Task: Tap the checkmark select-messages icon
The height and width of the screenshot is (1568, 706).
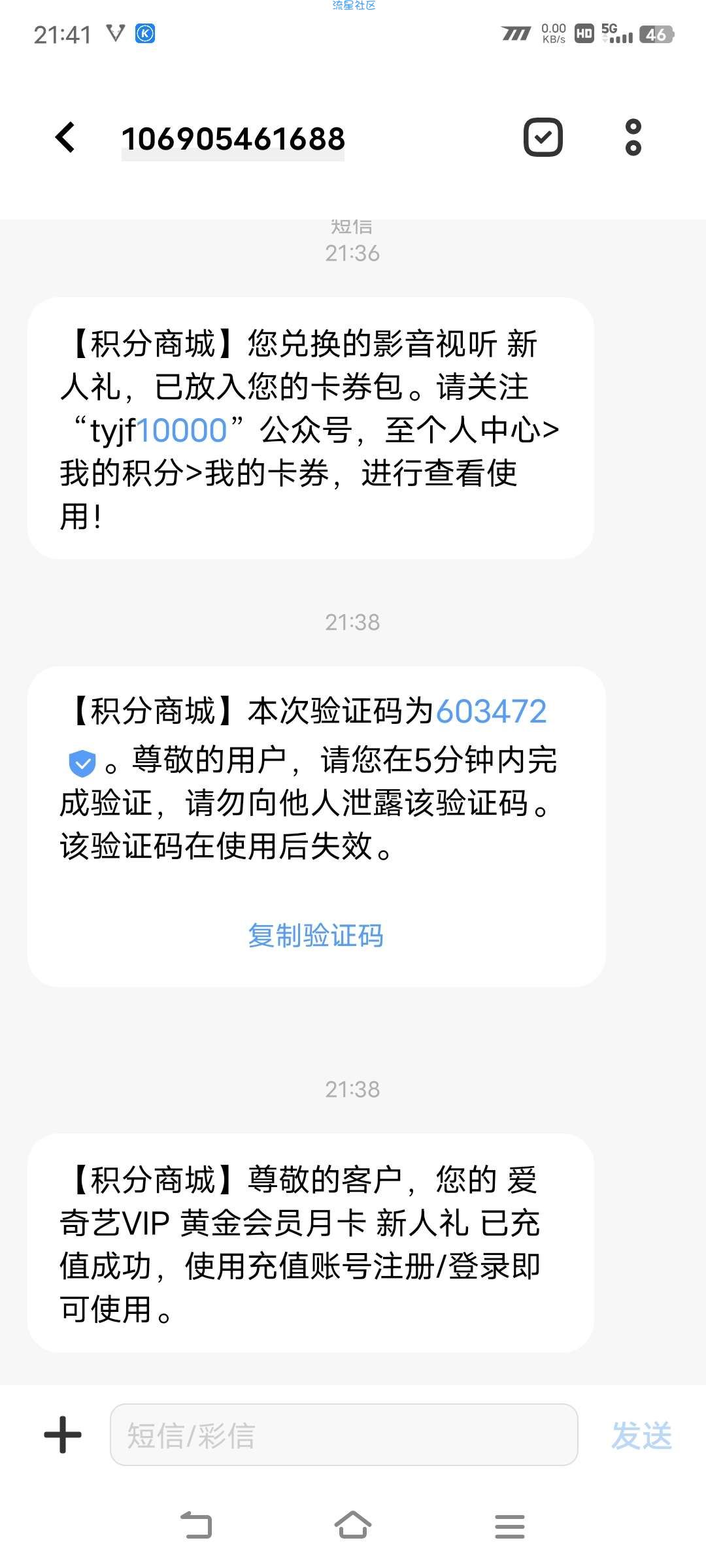Action: [x=543, y=137]
